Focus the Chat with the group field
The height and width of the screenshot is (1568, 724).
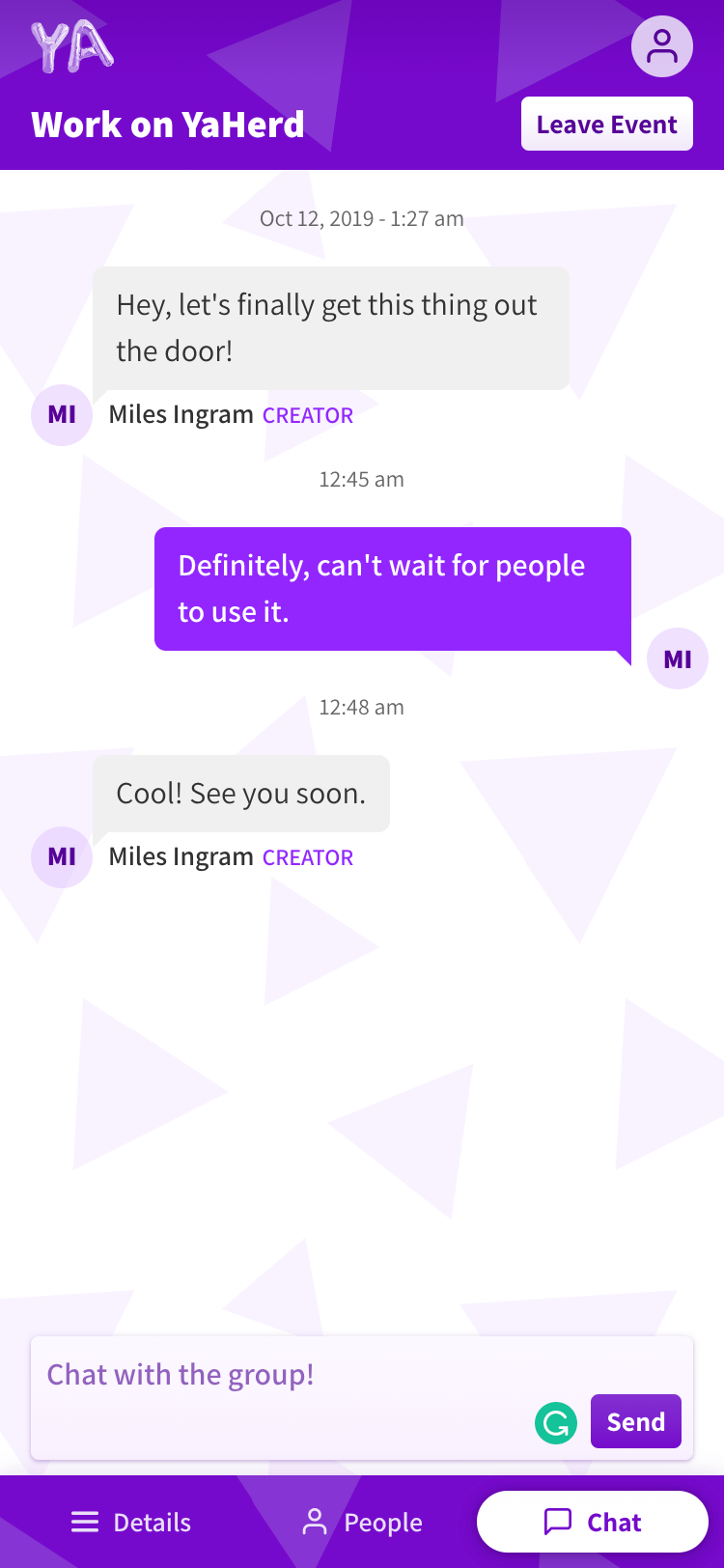[x=362, y=1398]
